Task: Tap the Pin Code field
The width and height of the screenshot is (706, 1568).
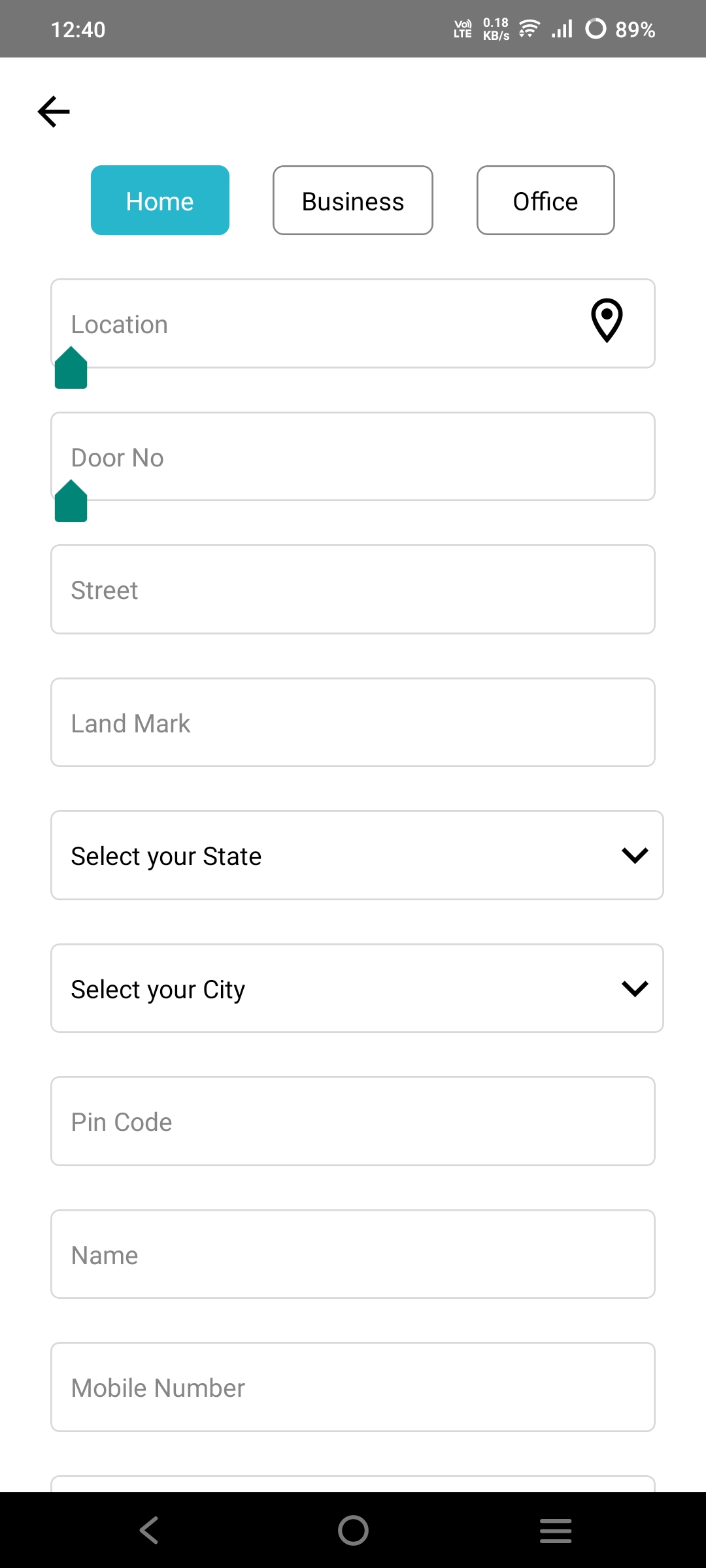Action: tap(353, 1121)
